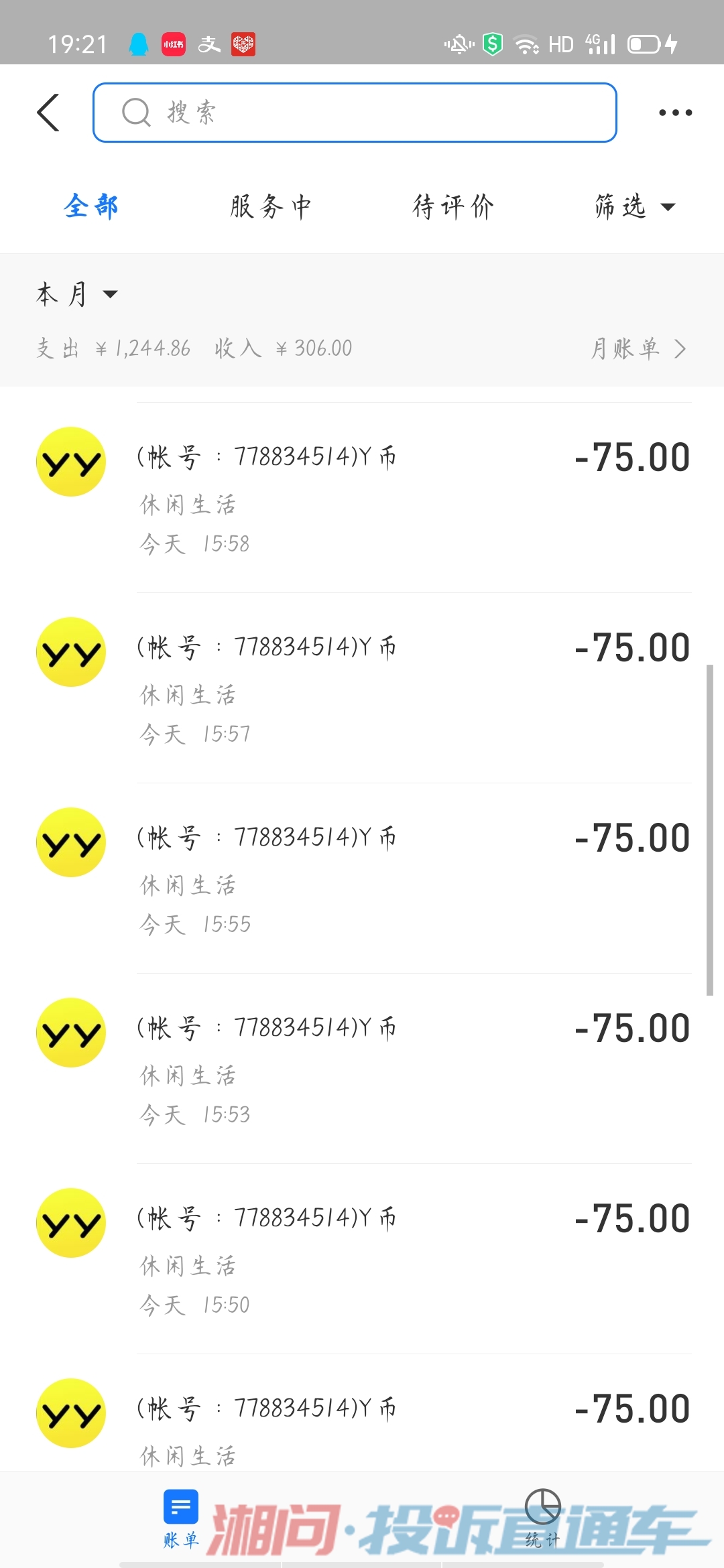Switch to the 统计 statistics tab
Image resolution: width=724 pixels, height=1568 pixels.
542,1518
